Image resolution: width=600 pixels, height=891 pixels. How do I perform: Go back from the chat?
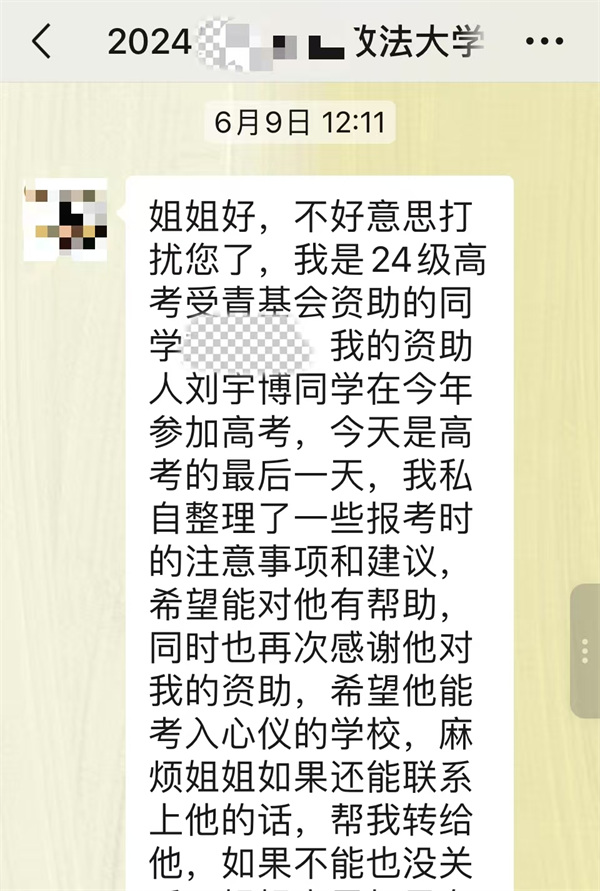pos(41,42)
